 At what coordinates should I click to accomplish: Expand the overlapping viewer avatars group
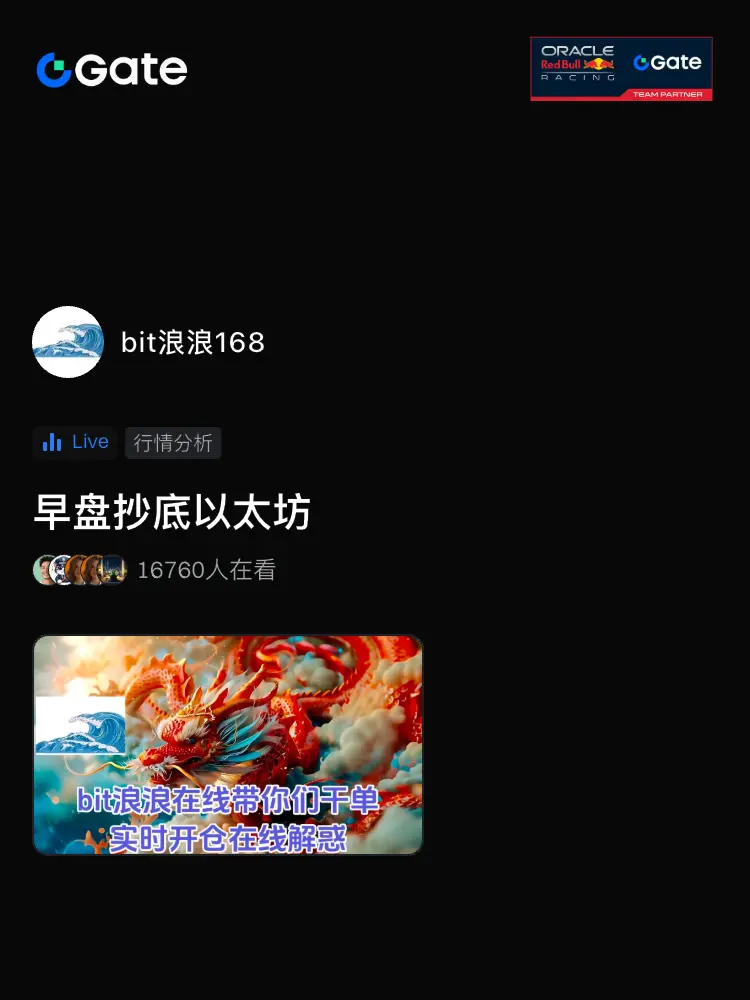(79, 569)
